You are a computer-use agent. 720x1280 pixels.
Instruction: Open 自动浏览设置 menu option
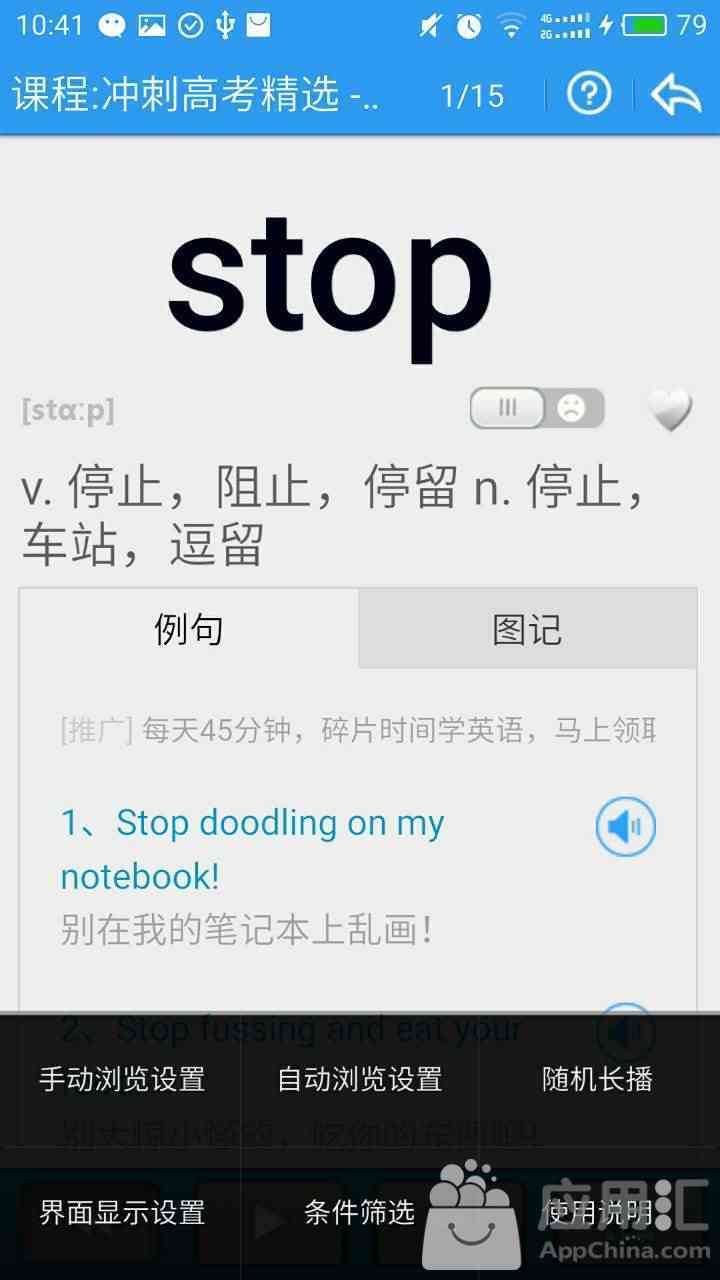tap(360, 1079)
